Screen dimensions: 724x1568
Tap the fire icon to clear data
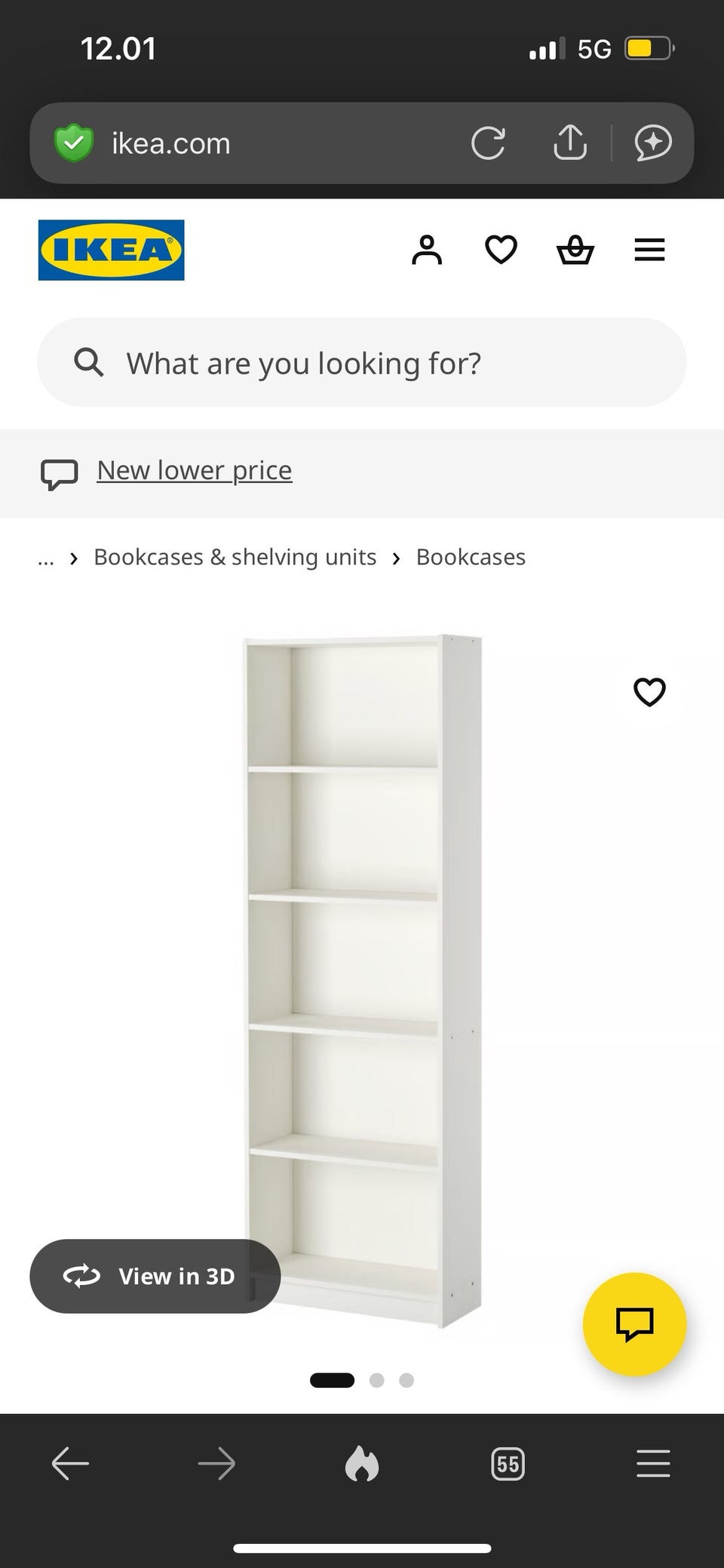362,1465
